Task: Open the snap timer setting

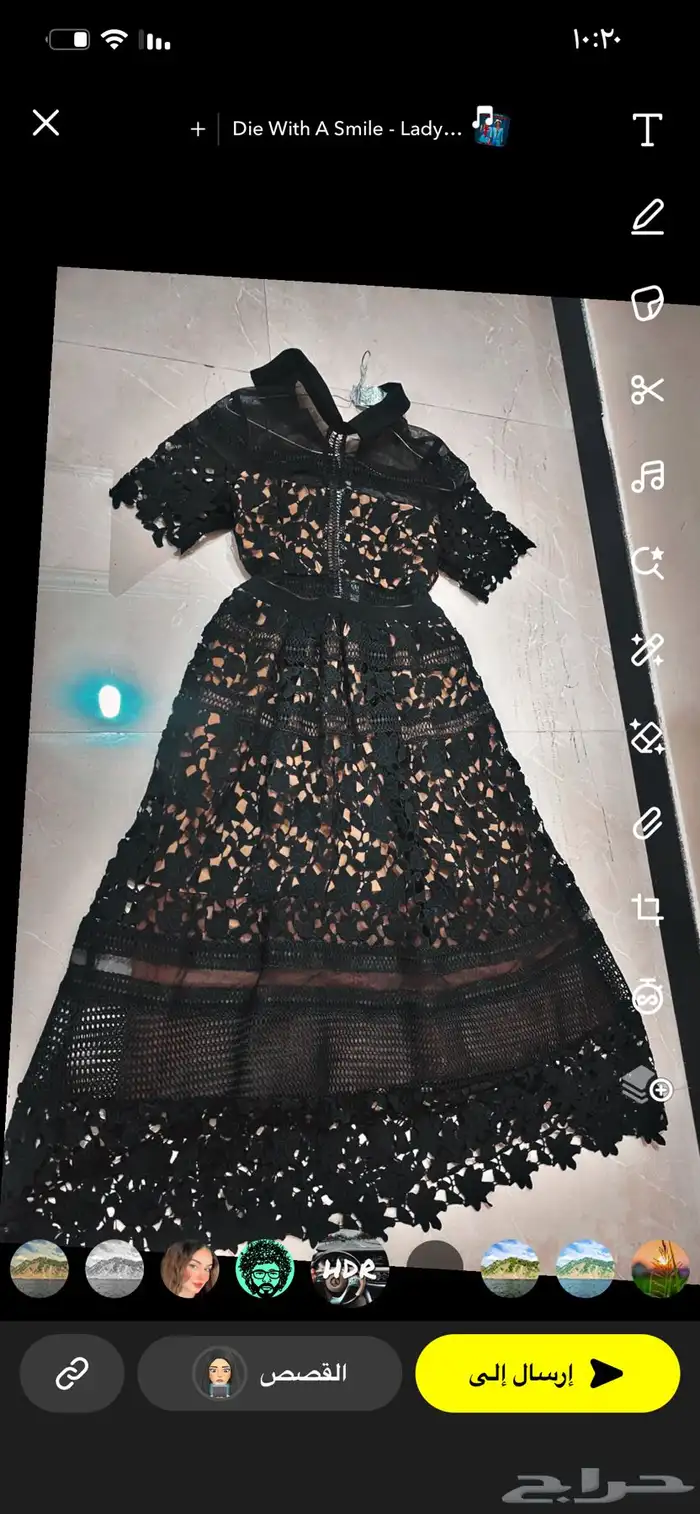Action: click(648, 997)
